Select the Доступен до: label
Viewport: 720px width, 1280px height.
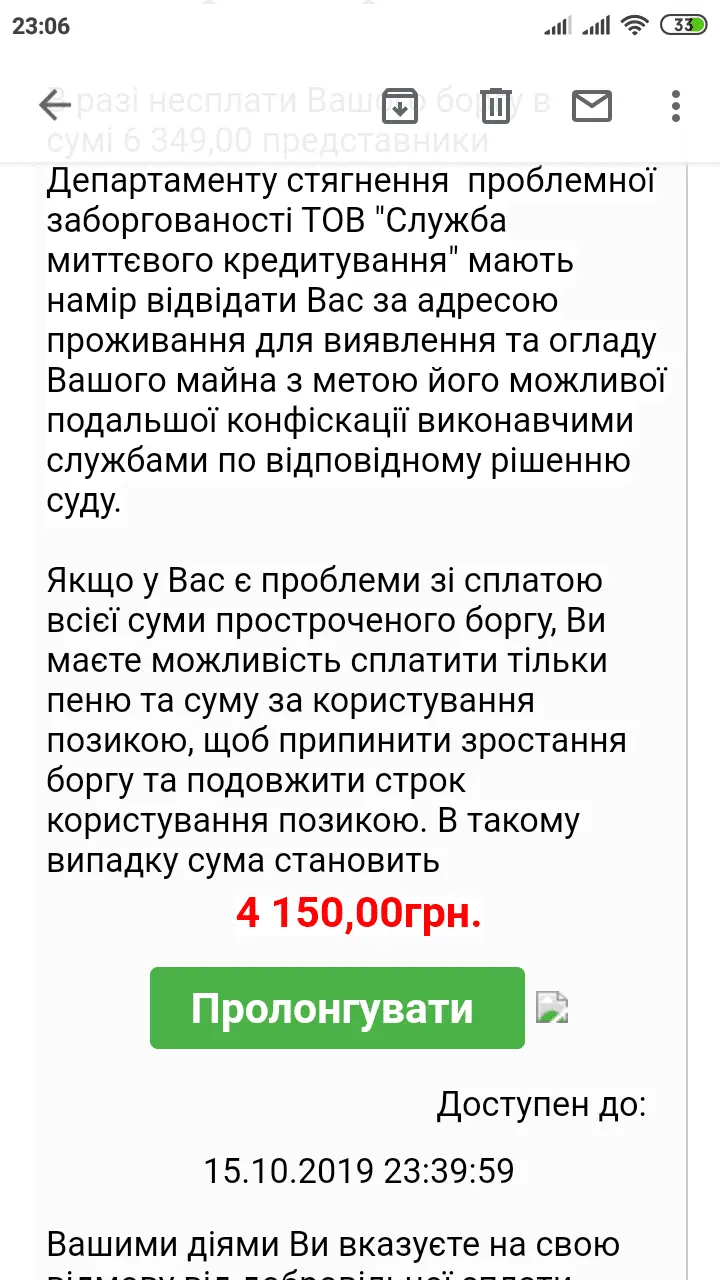pyautogui.click(x=540, y=1105)
